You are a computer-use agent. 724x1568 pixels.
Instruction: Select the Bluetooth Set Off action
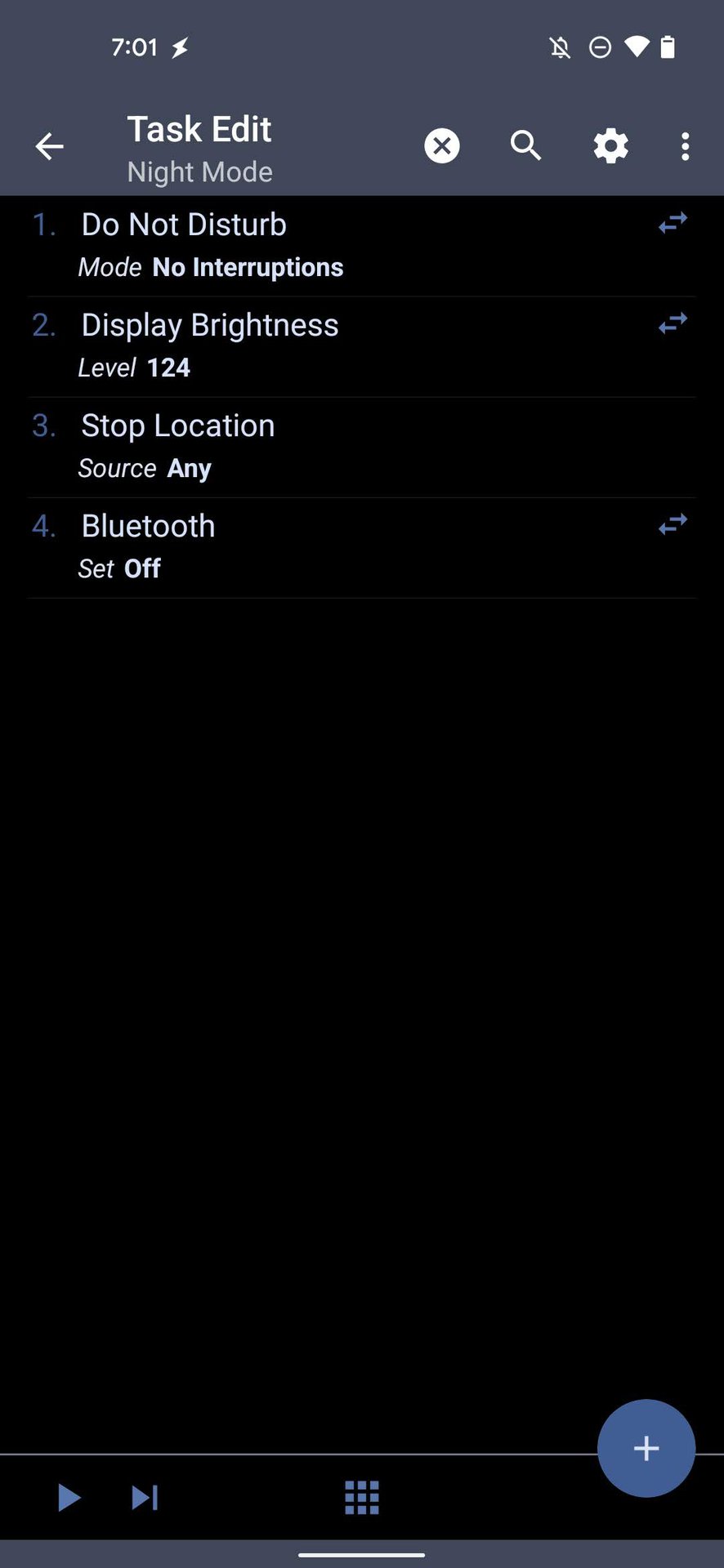[x=327, y=547]
